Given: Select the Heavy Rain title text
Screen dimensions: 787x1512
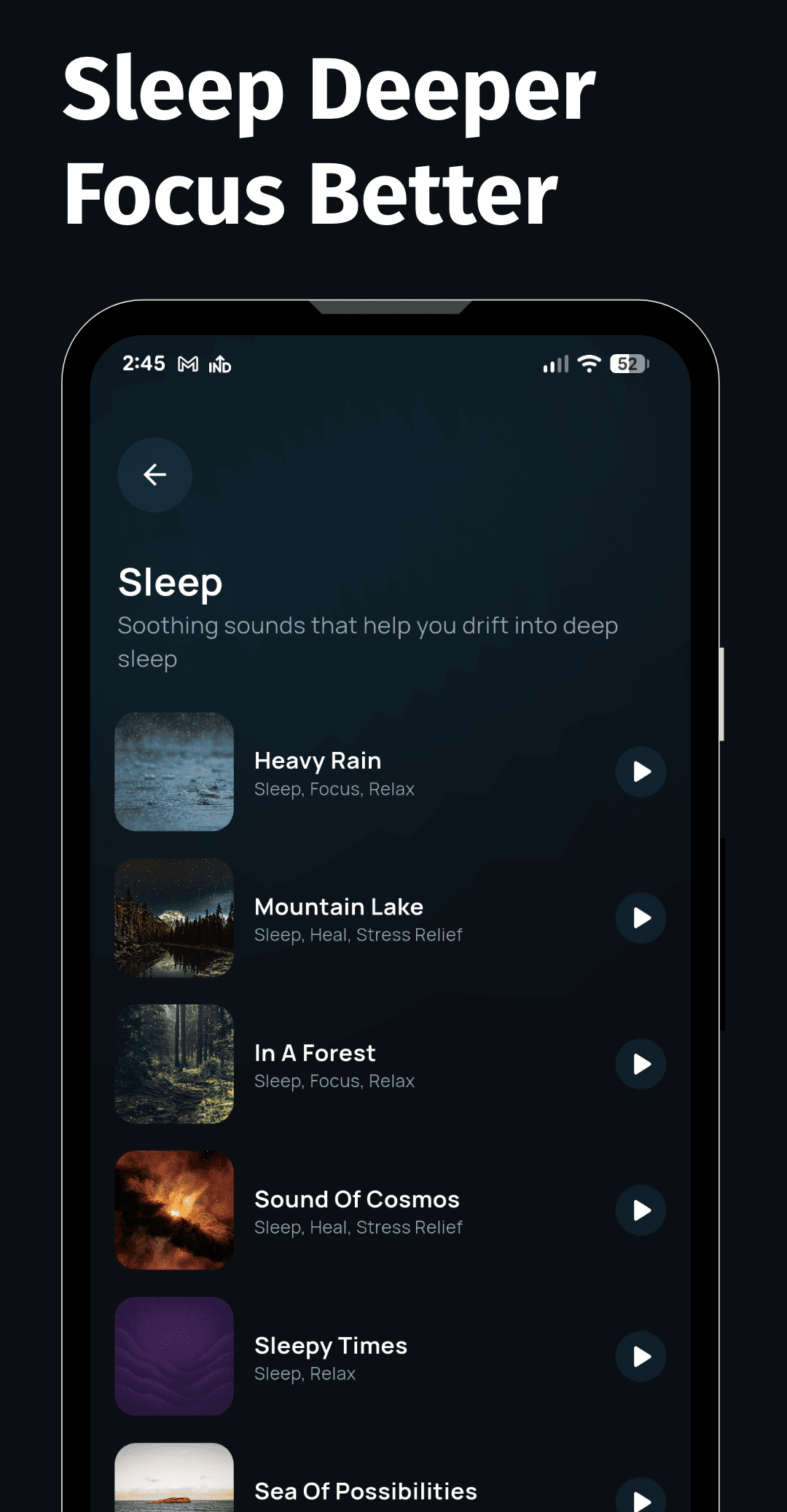Looking at the screenshot, I should pyautogui.click(x=317, y=760).
